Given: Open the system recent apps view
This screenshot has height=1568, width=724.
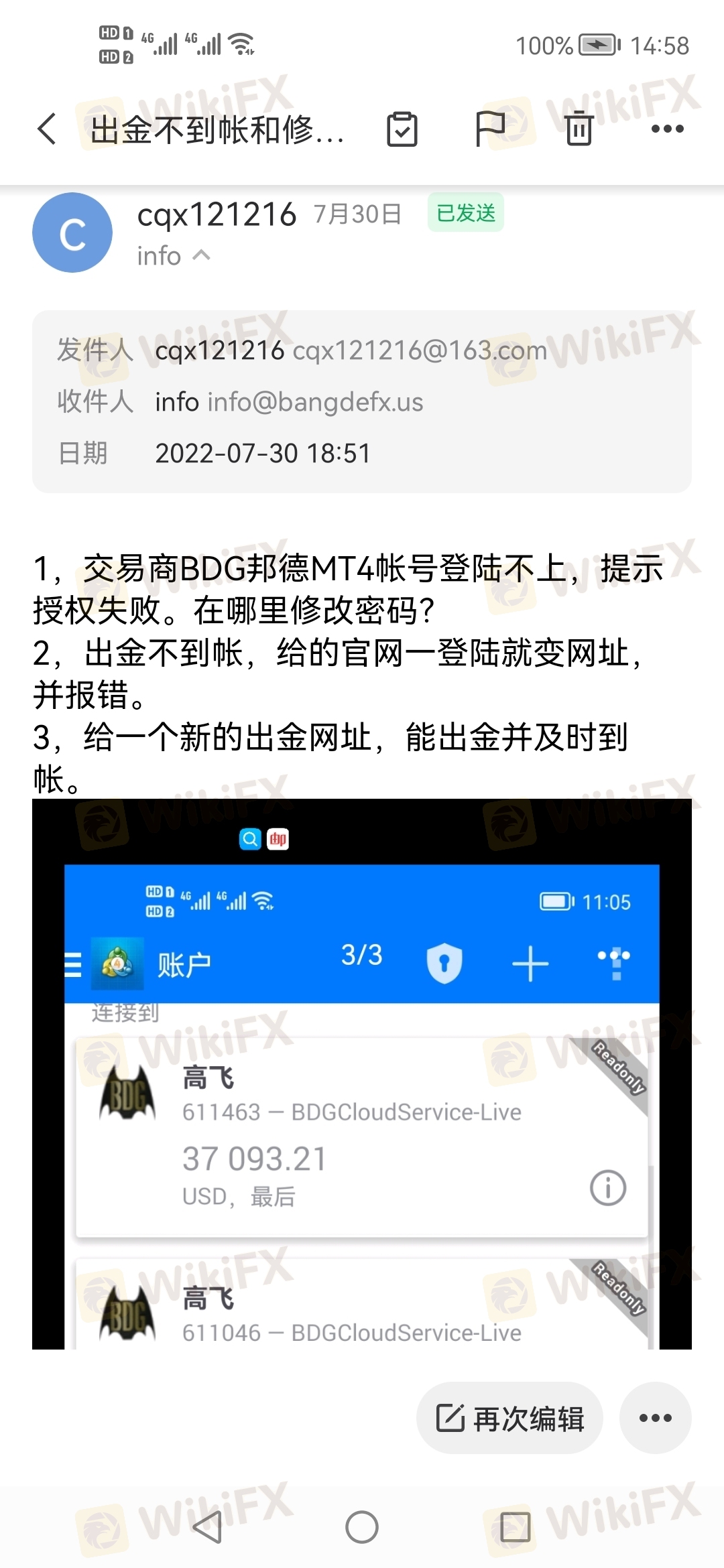Looking at the screenshot, I should tap(515, 1527).
